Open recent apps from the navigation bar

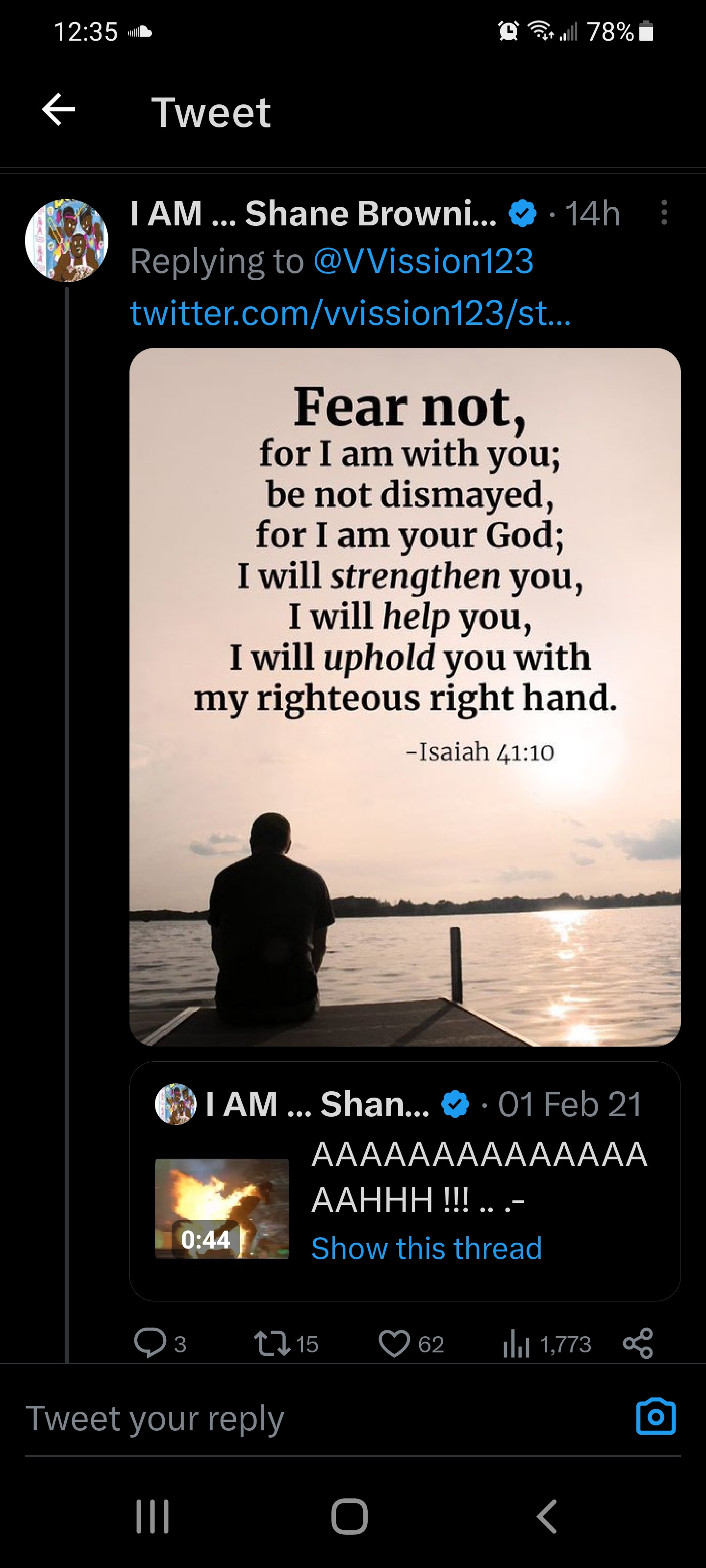pyautogui.click(x=152, y=1516)
